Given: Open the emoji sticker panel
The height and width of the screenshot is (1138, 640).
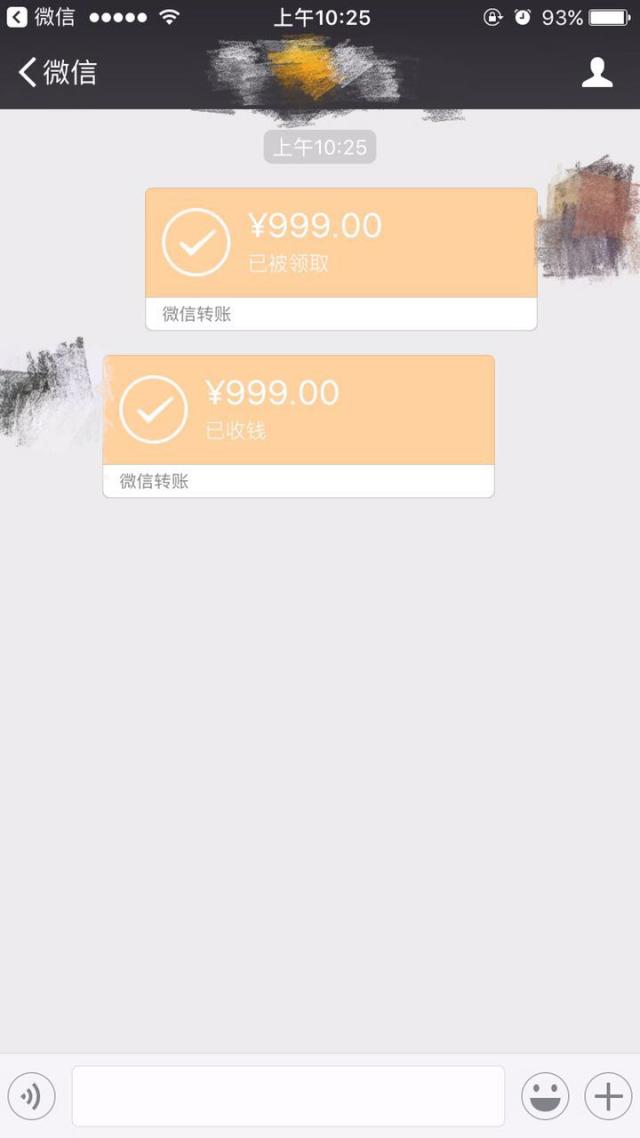Looking at the screenshot, I should point(545,1096).
